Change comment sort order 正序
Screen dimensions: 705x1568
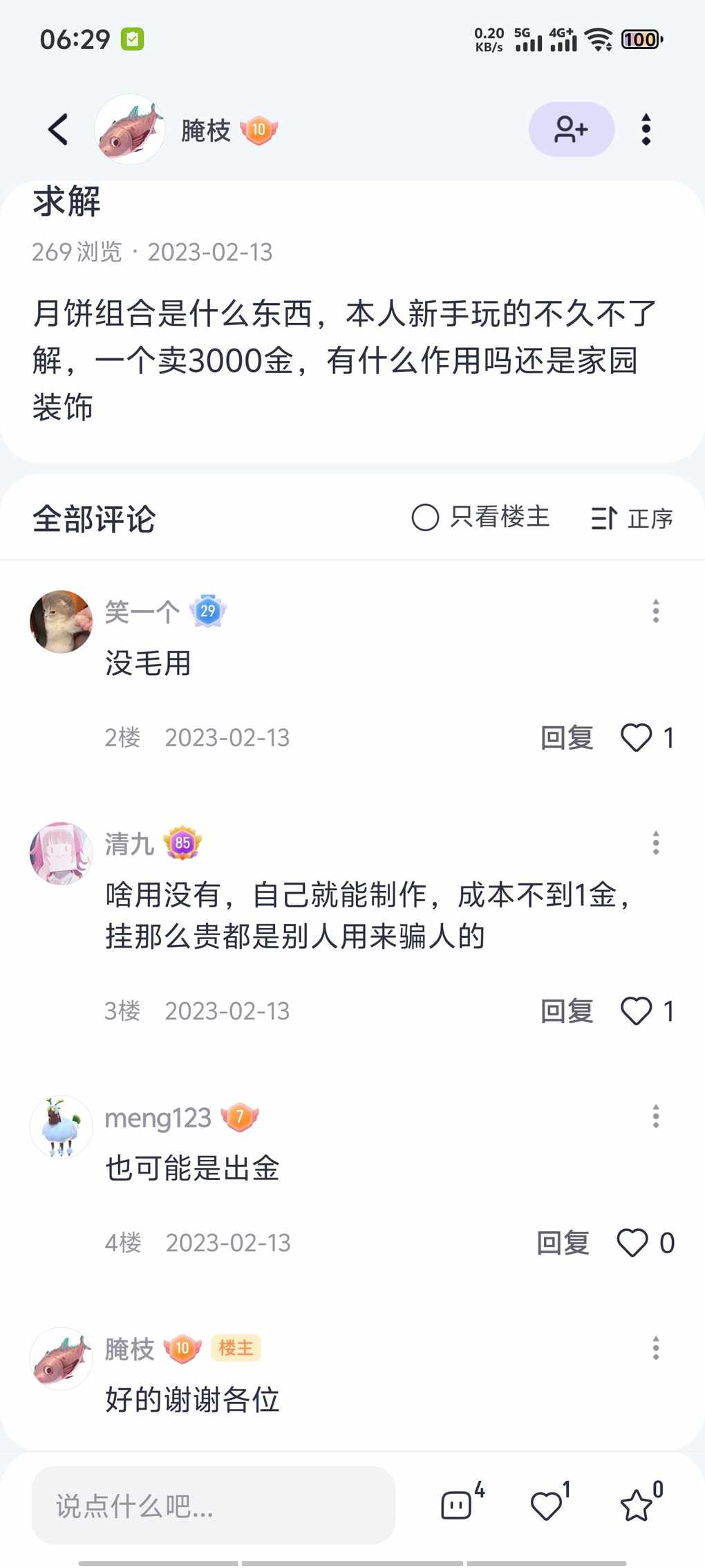point(632,518)
